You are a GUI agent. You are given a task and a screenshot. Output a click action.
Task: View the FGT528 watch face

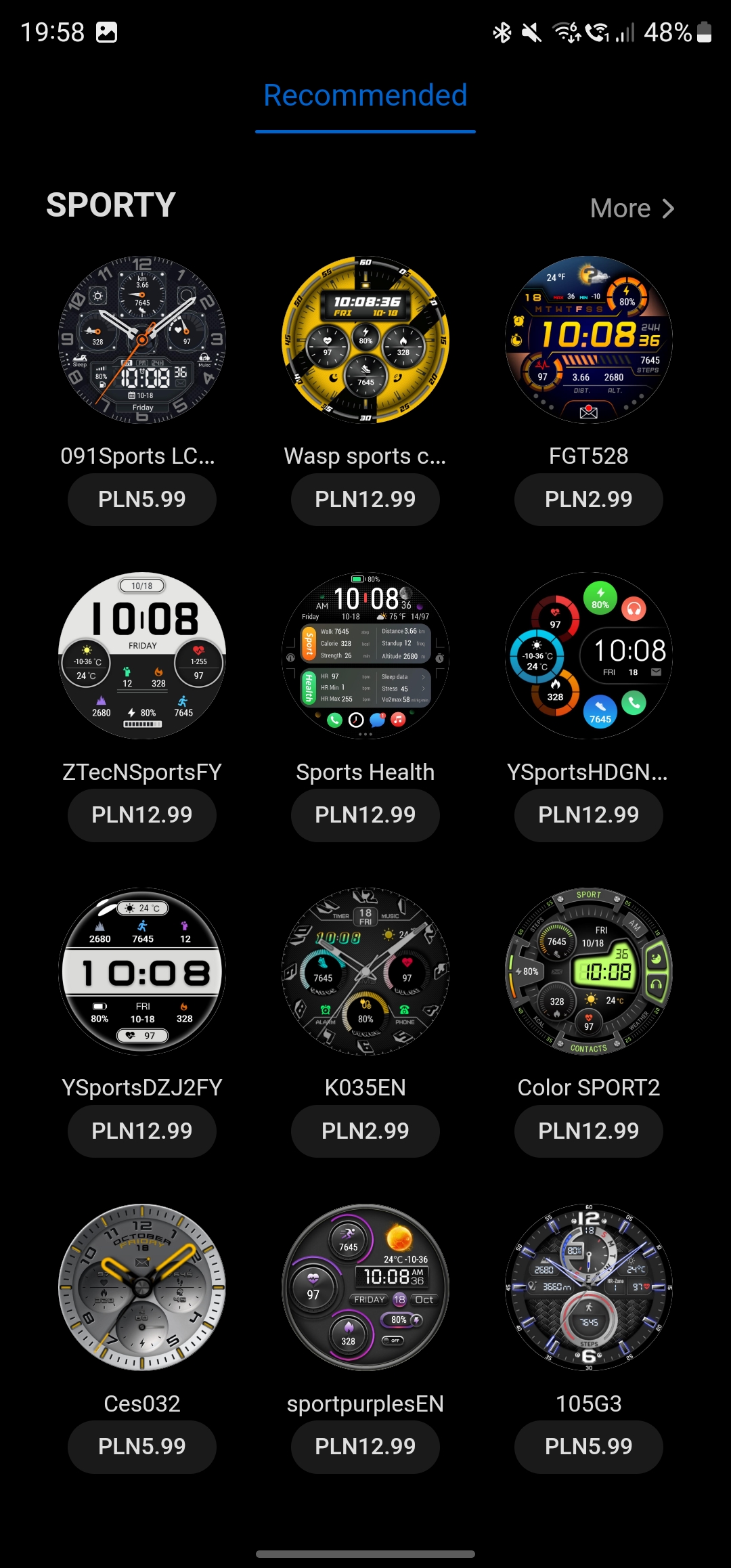(589, 340)
